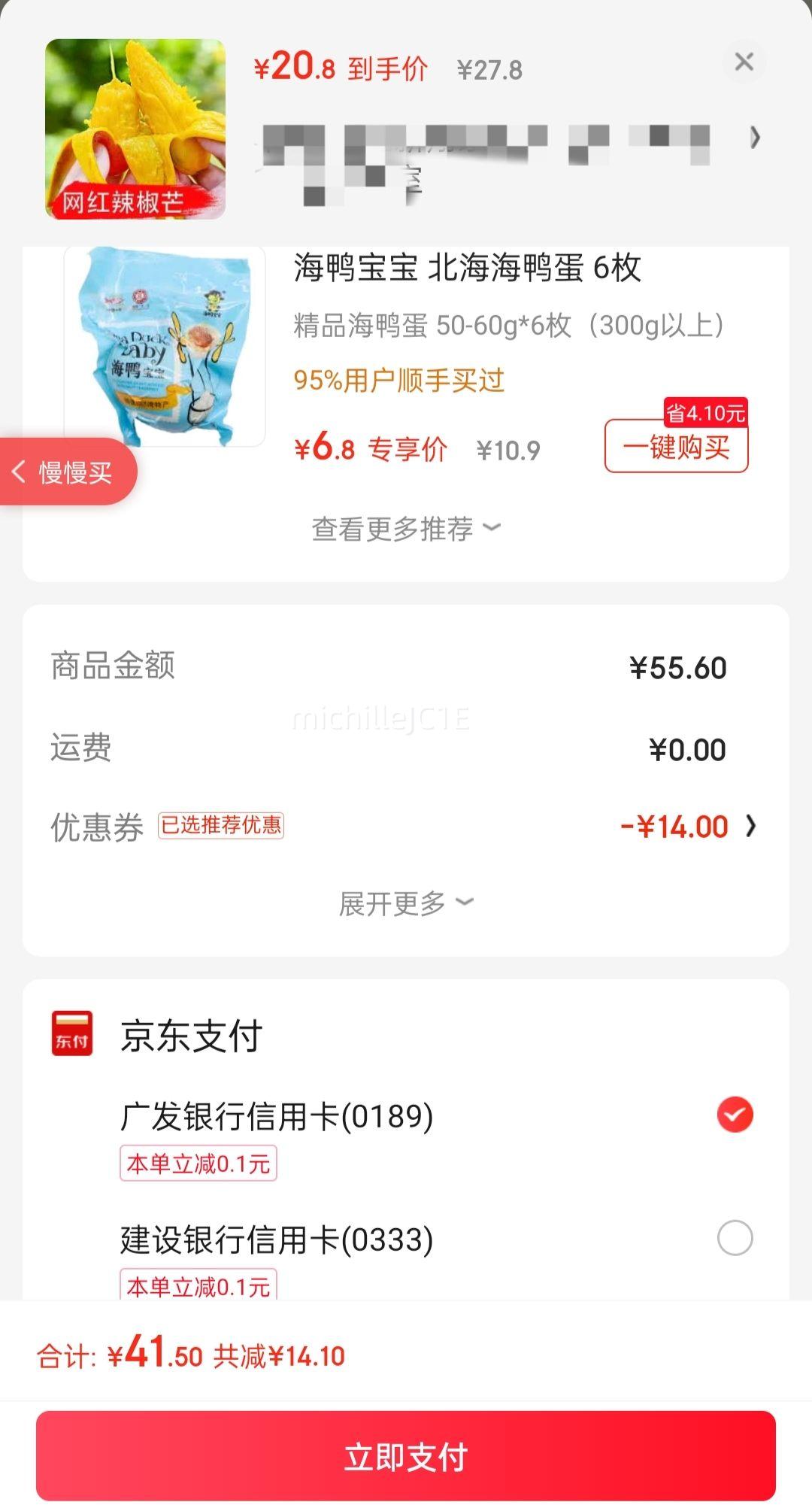Open the 慢慢买 side tab
This screenshot has width=812, height=1511.
[68, 472]
